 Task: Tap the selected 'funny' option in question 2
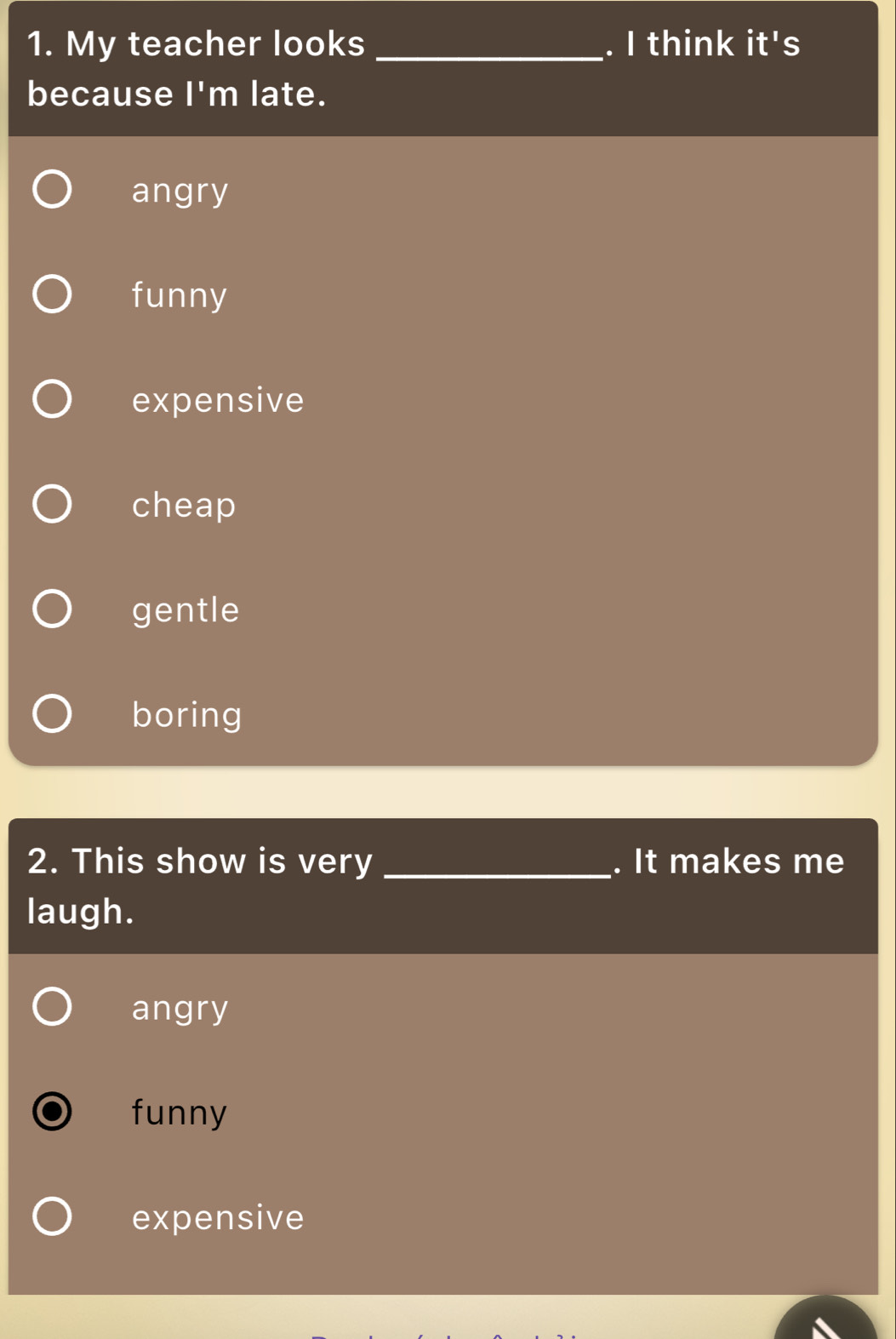point(52,1112)
